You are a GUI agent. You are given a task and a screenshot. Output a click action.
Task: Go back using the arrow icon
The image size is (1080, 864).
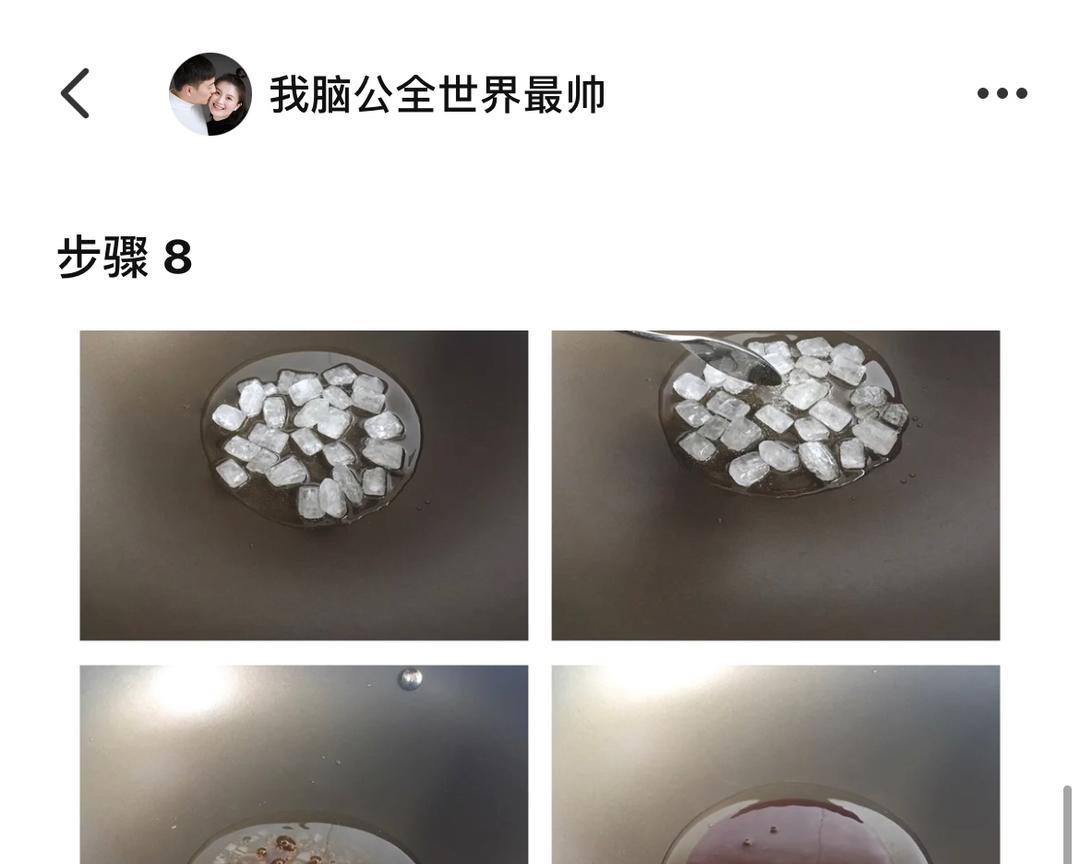[75, 93]
